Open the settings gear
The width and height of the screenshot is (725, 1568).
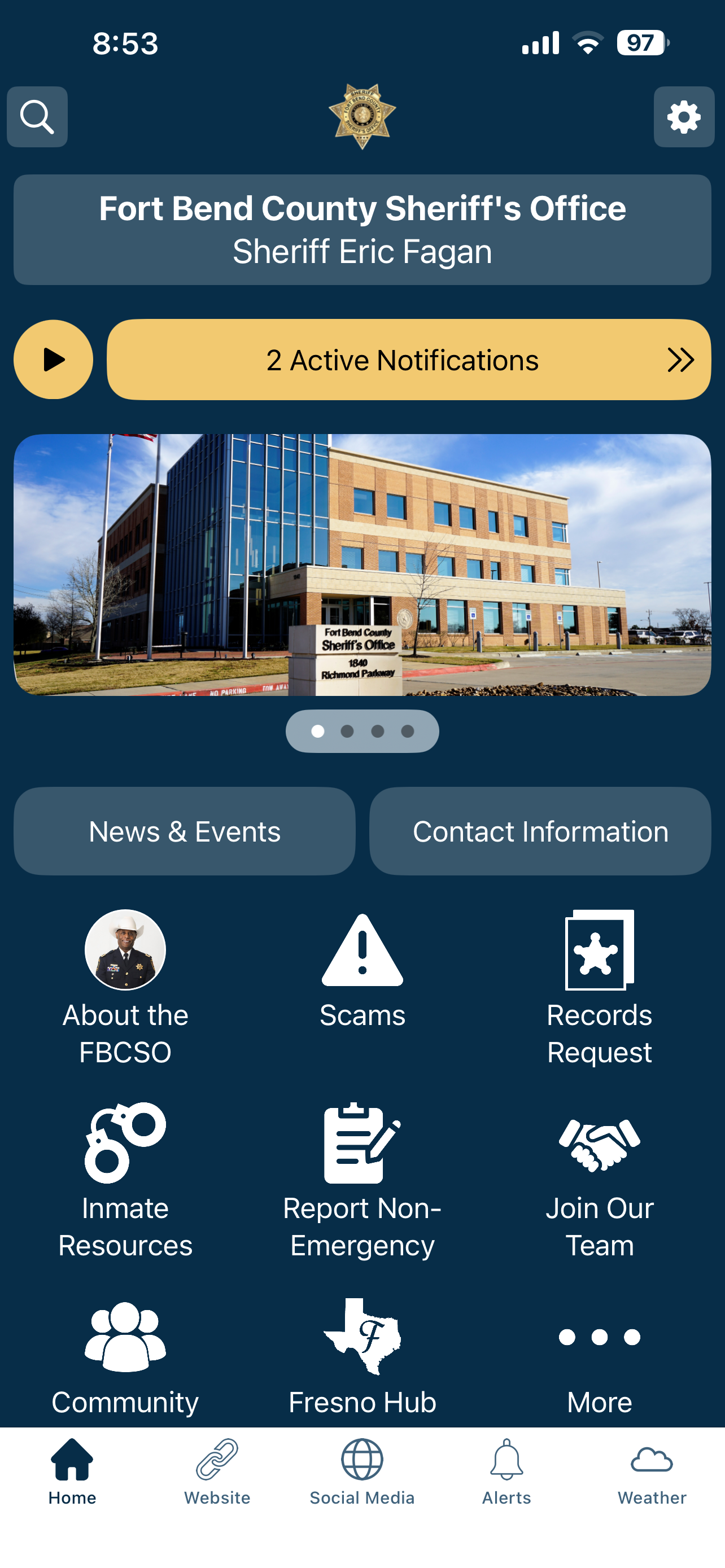tap(684, 117)
